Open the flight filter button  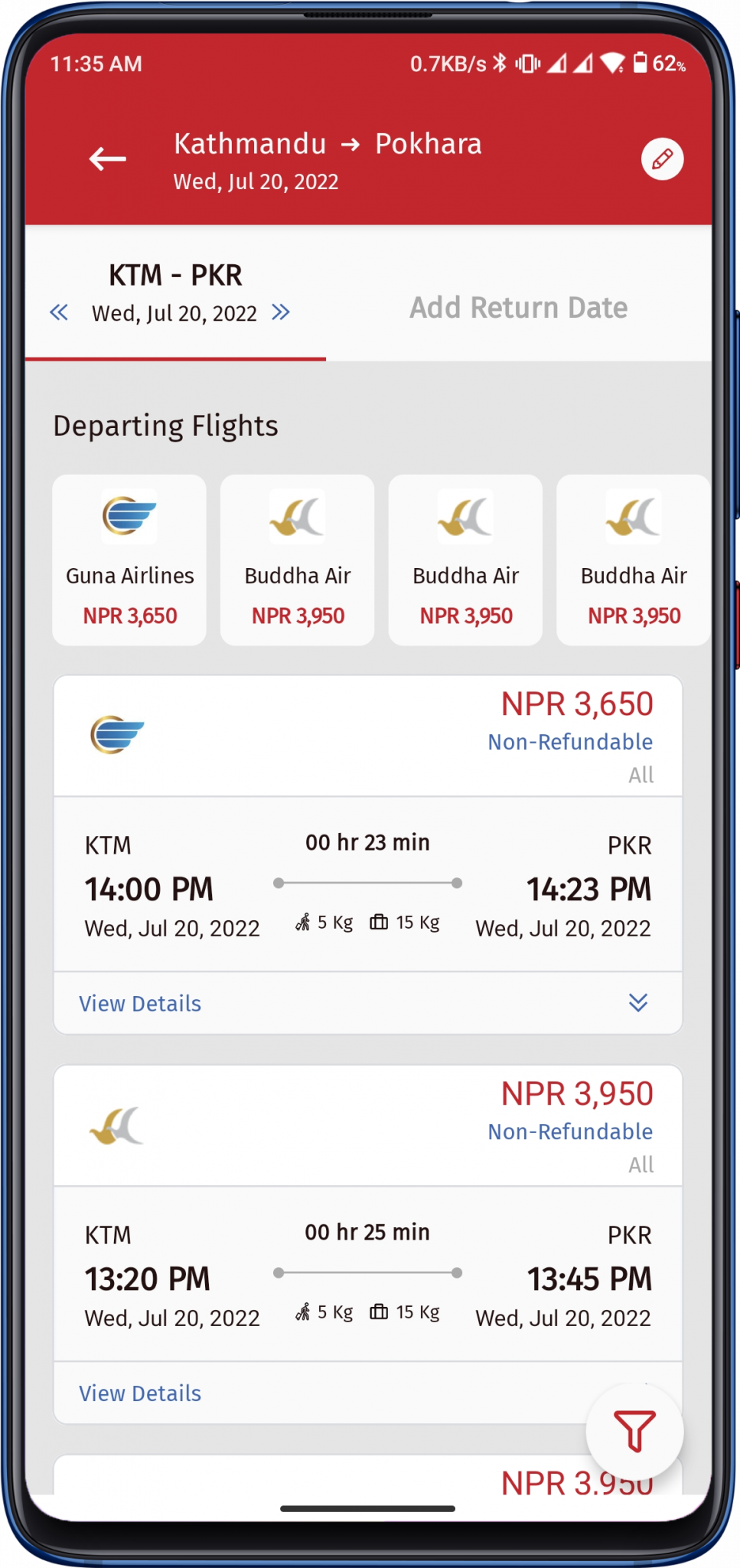(634, 1431)
